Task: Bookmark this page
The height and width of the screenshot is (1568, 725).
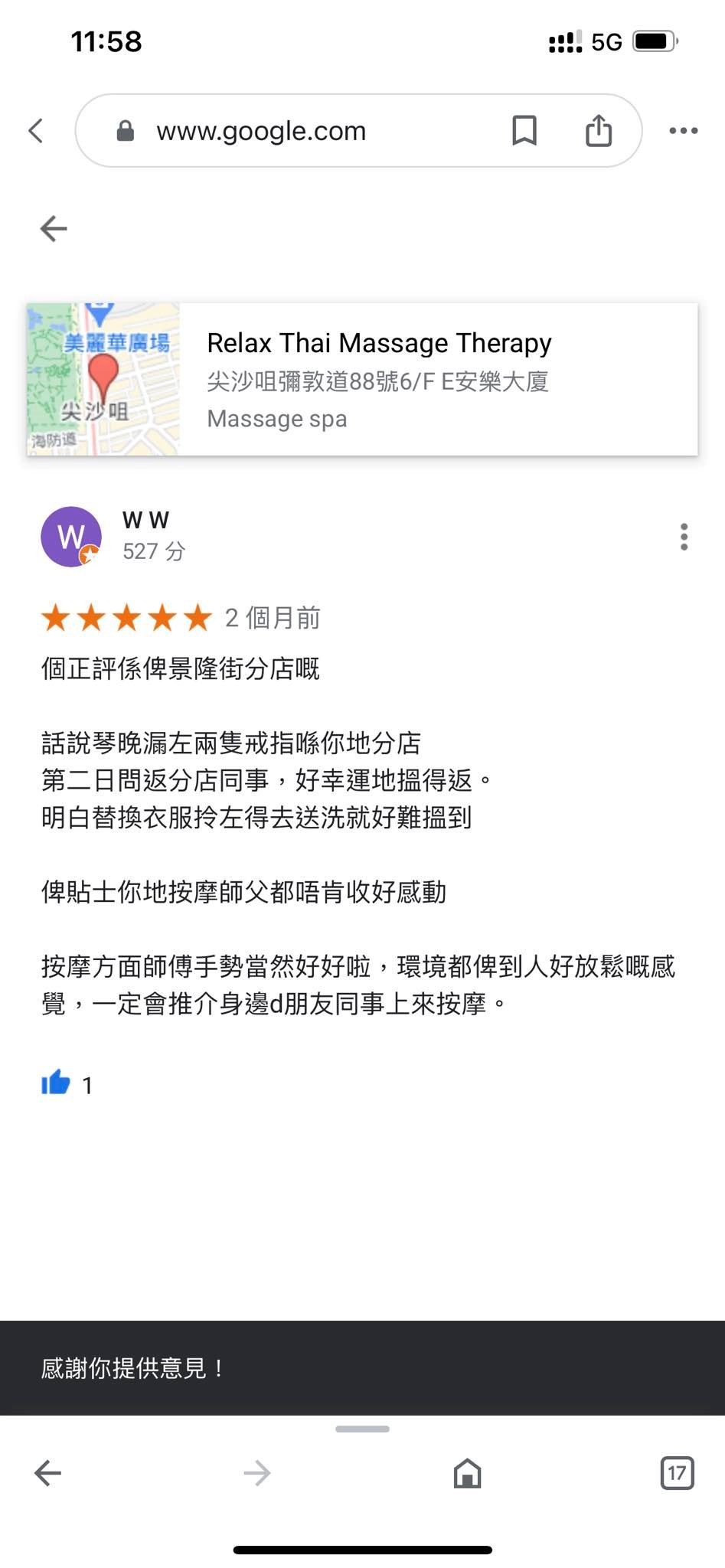Action: point(524,130)
